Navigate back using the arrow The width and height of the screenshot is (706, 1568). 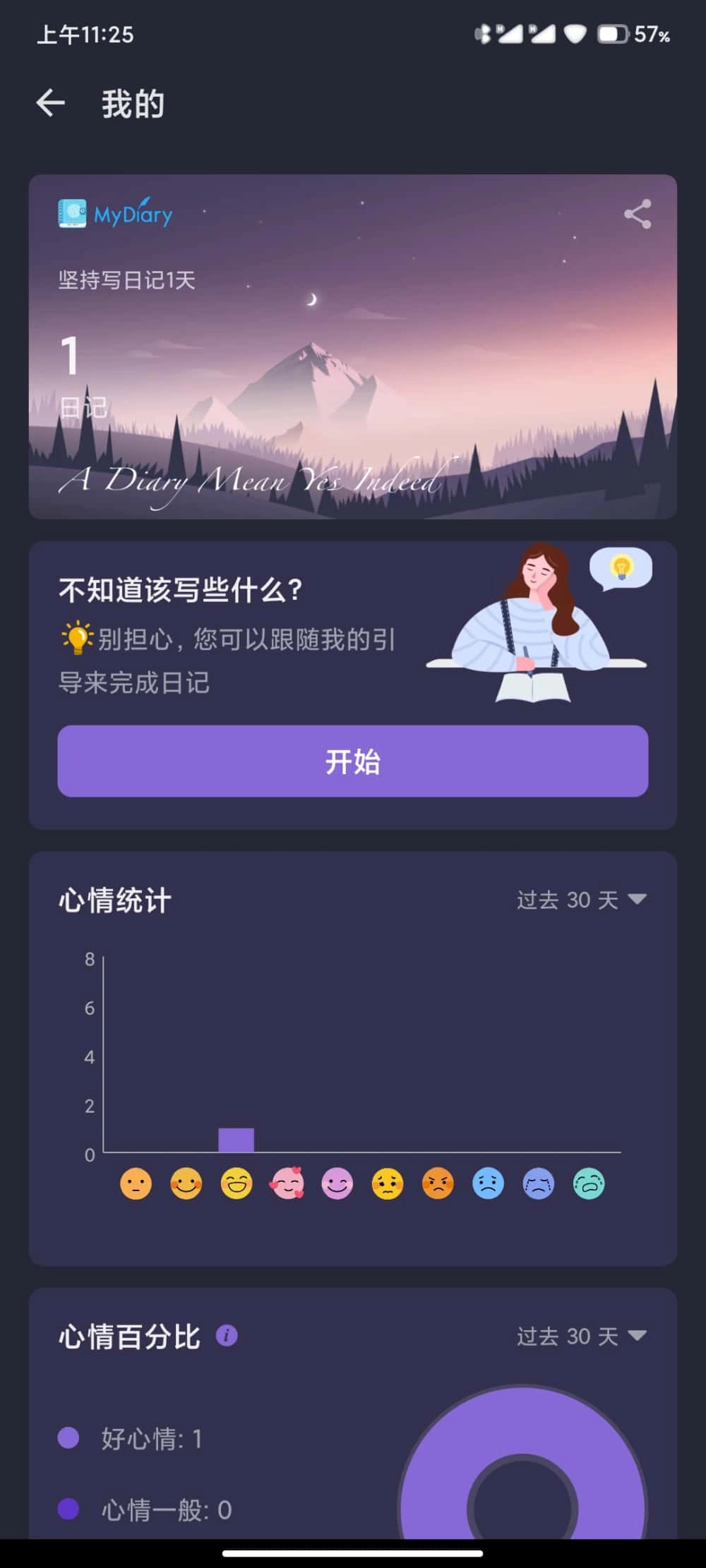click(49, 103)
